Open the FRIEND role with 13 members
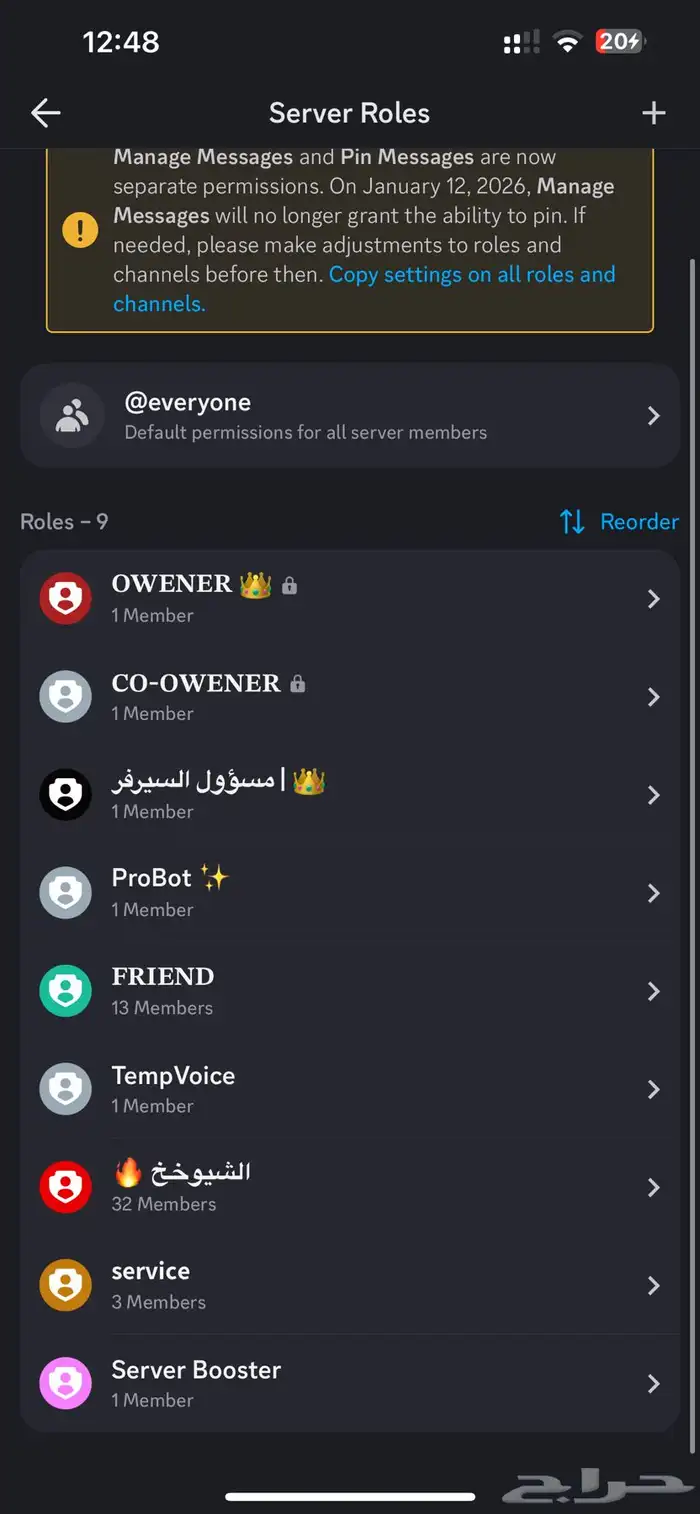This screenshot has width=700, height=1514. (350, 990)
